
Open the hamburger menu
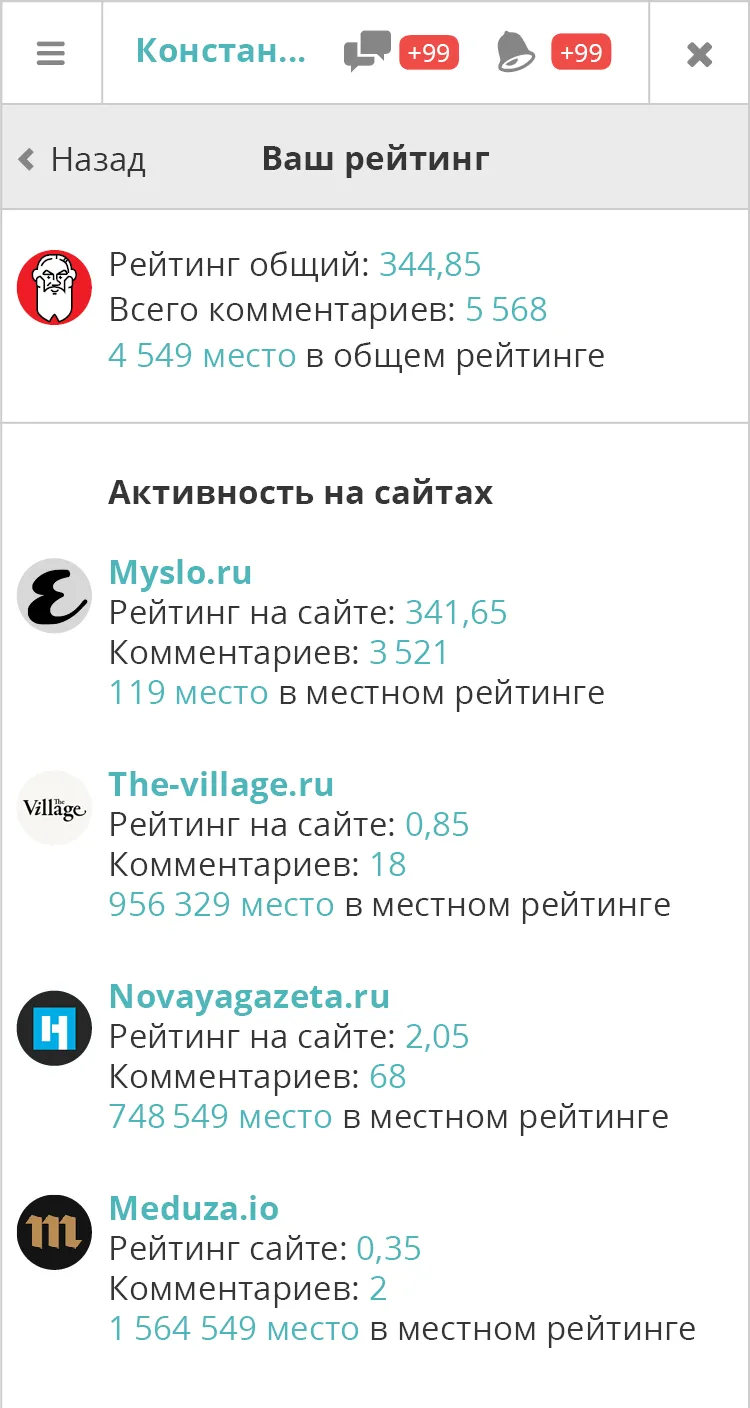tap(51, 53)
